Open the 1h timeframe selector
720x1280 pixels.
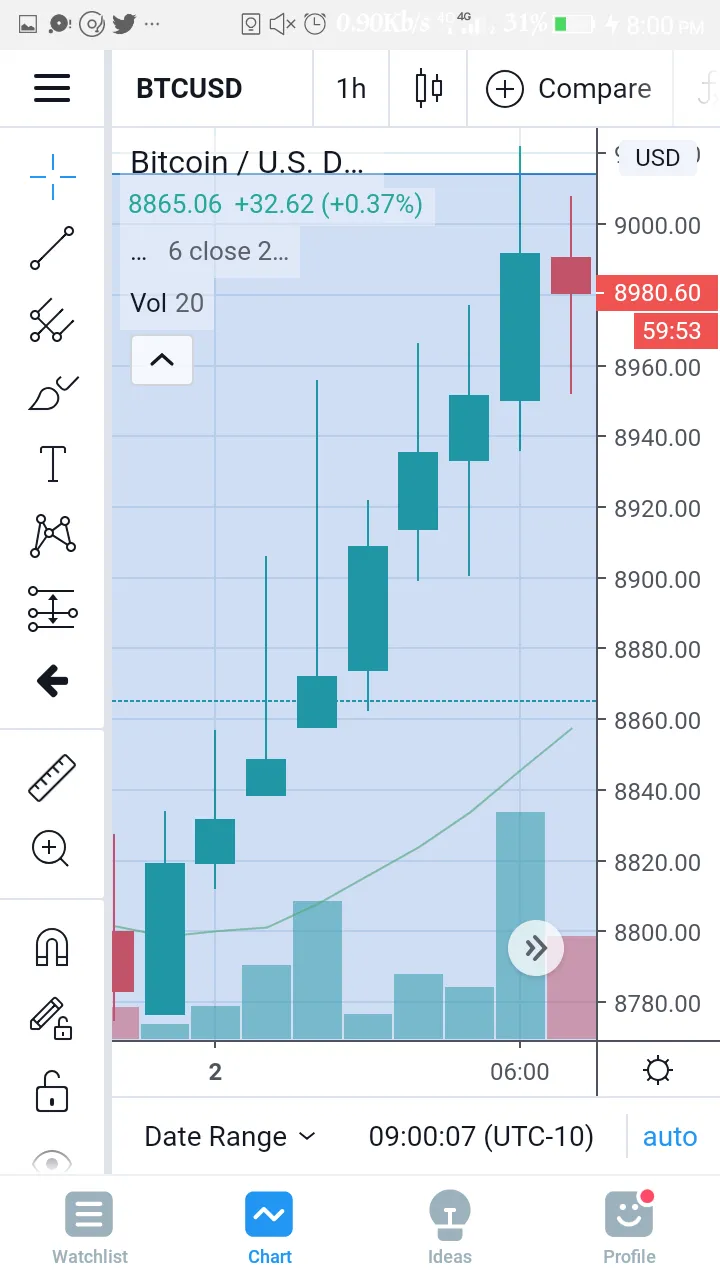(351, 88)
